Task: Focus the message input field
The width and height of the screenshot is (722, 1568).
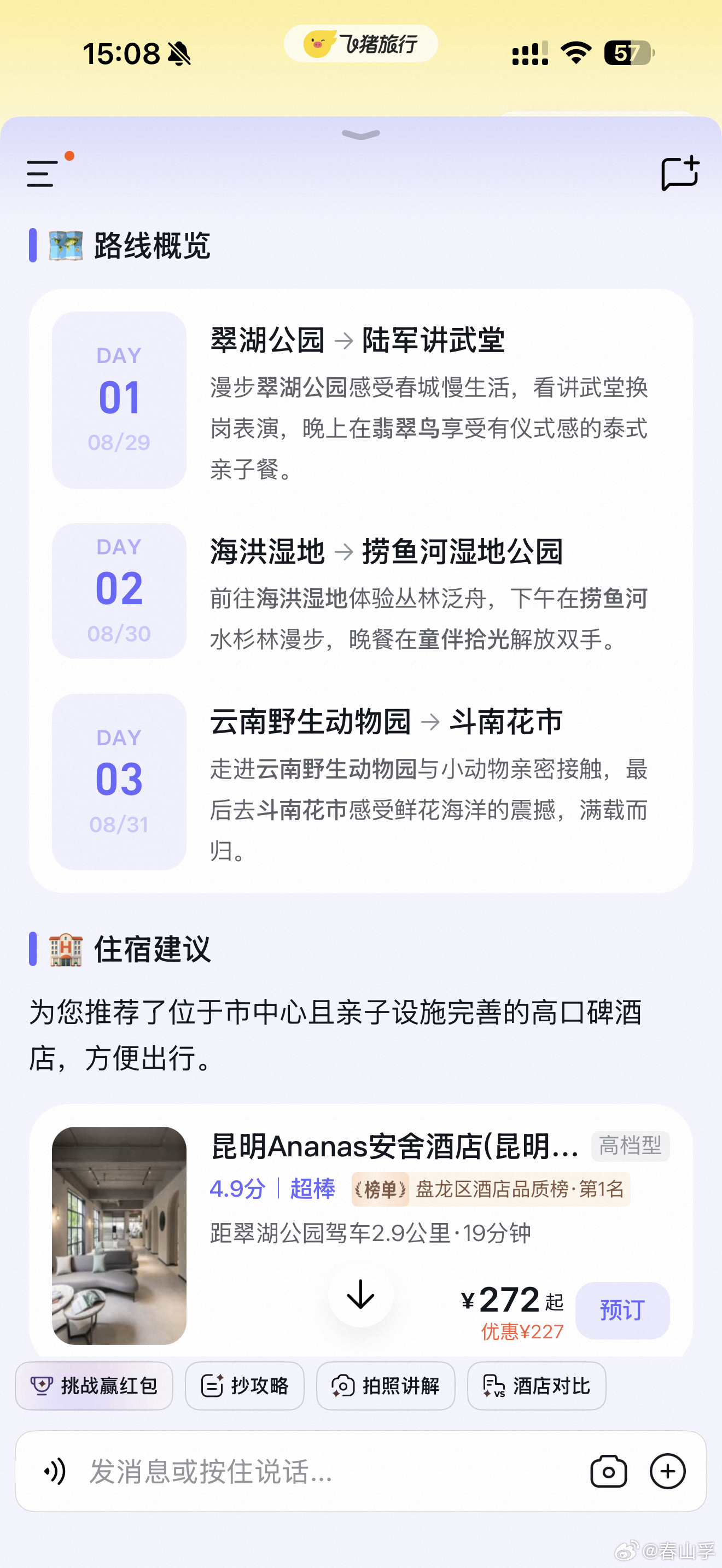Action: point(329,1471)
